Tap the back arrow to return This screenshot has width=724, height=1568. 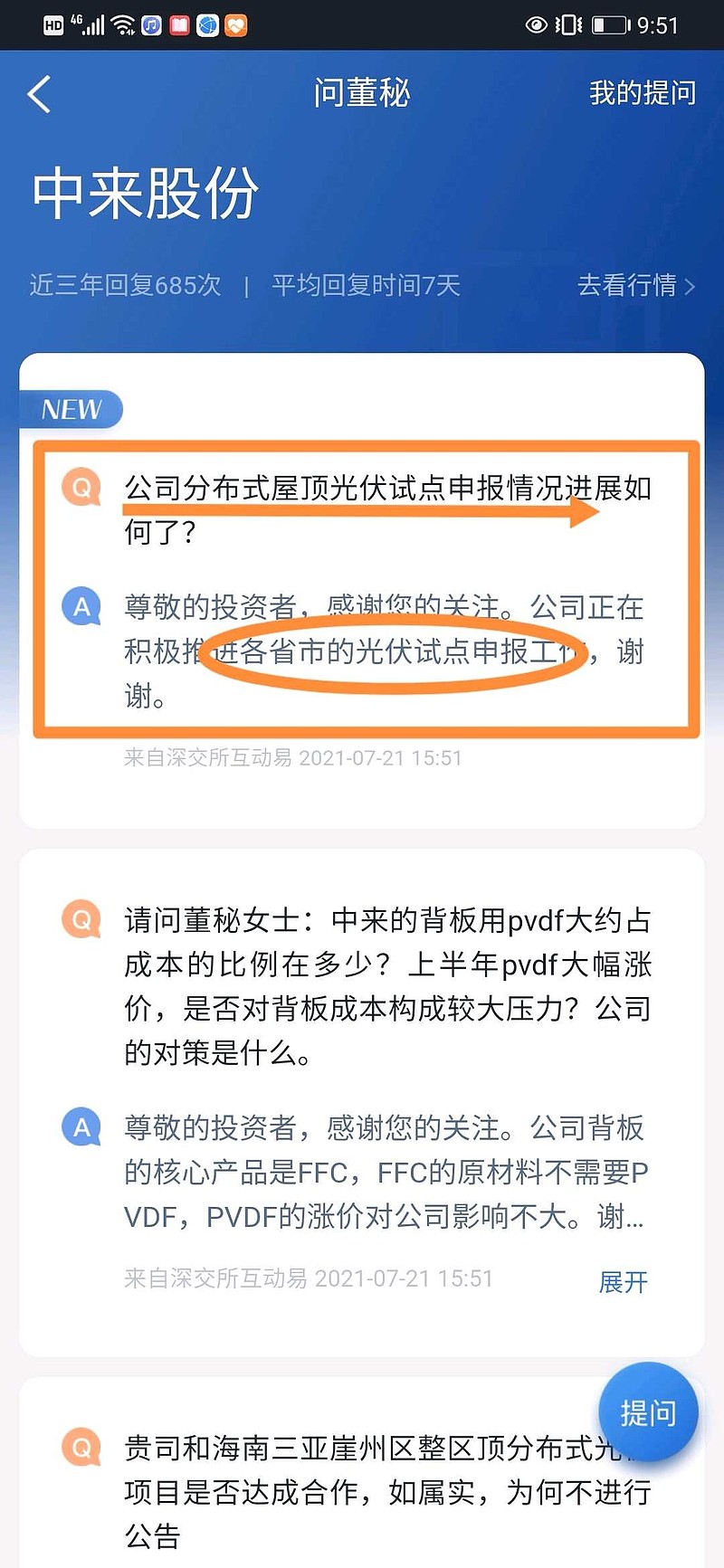(38, 93)
